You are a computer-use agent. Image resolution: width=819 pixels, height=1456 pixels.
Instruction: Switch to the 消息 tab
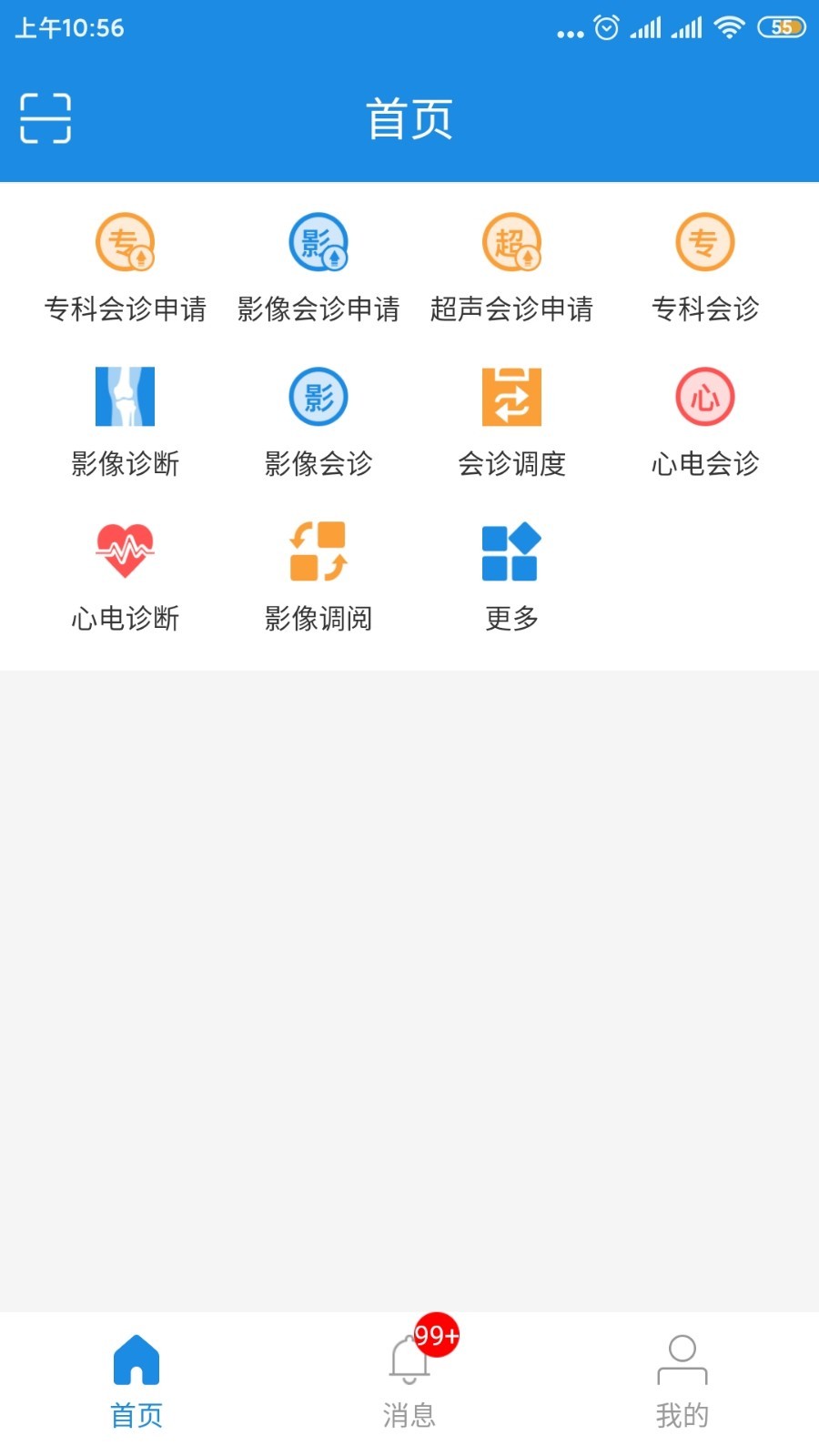pos(409,1381)
